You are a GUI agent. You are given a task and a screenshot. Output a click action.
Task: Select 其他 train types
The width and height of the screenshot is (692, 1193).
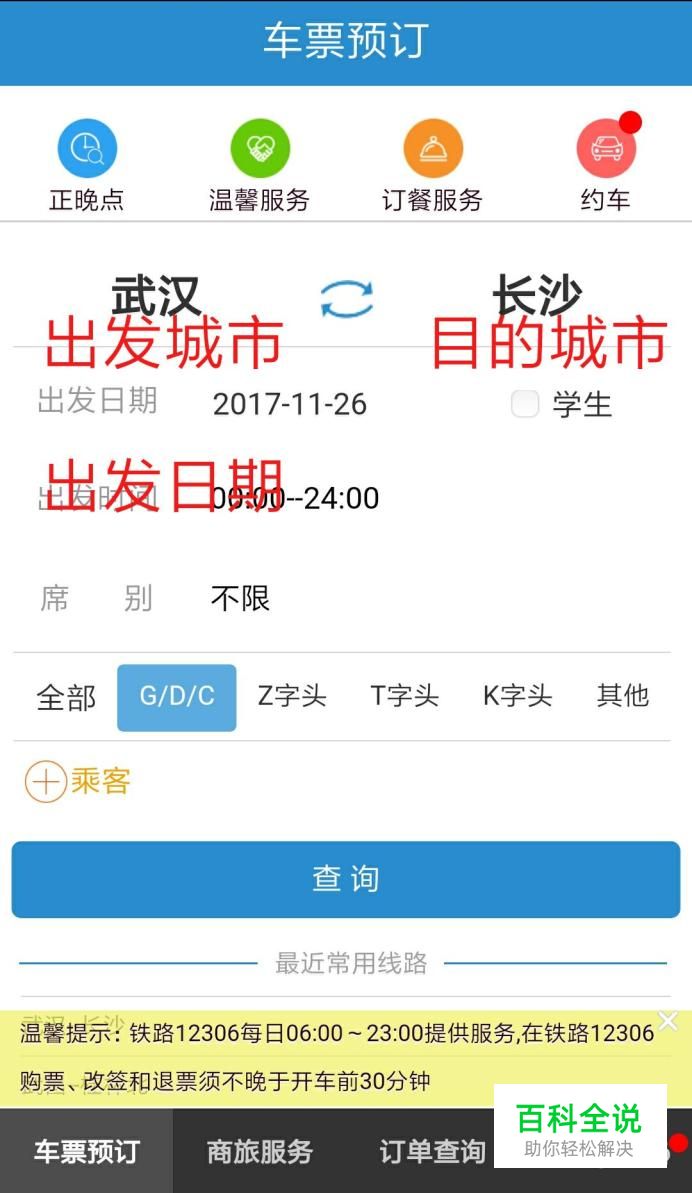point(623,695)
